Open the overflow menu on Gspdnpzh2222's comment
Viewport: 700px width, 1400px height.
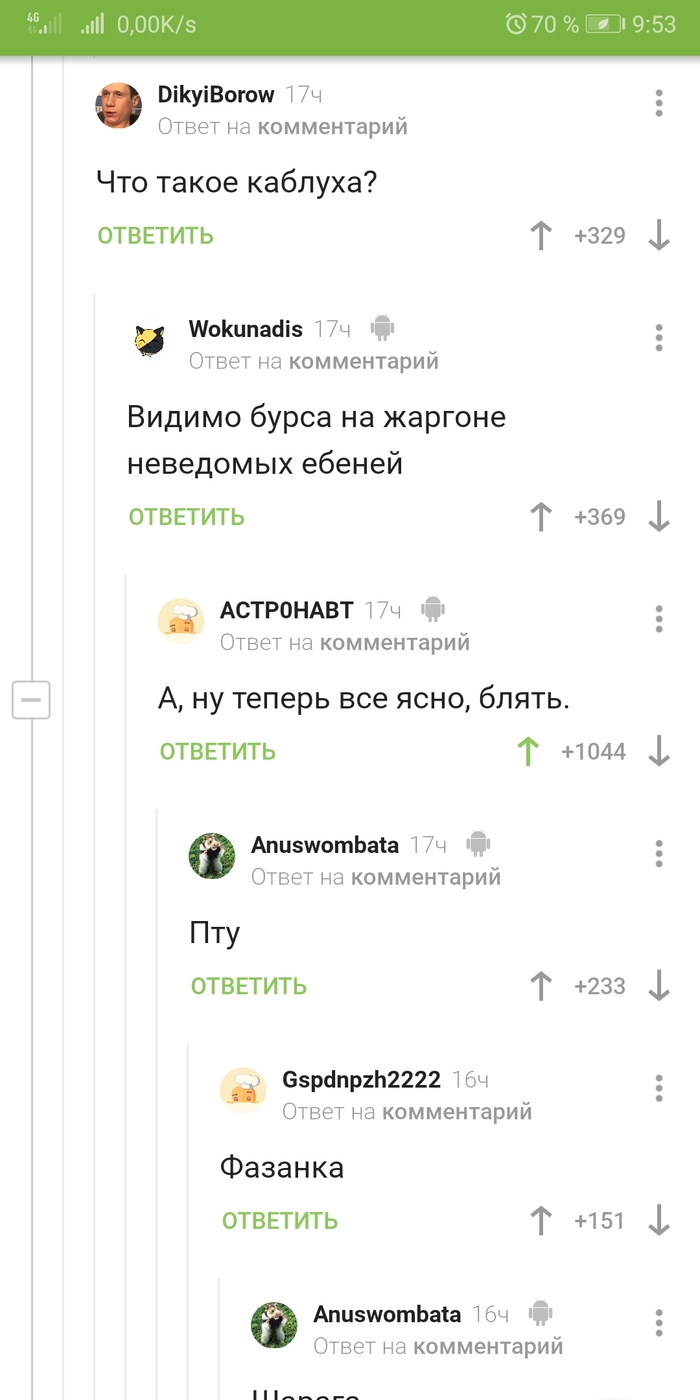click(x=659, y=1088)
